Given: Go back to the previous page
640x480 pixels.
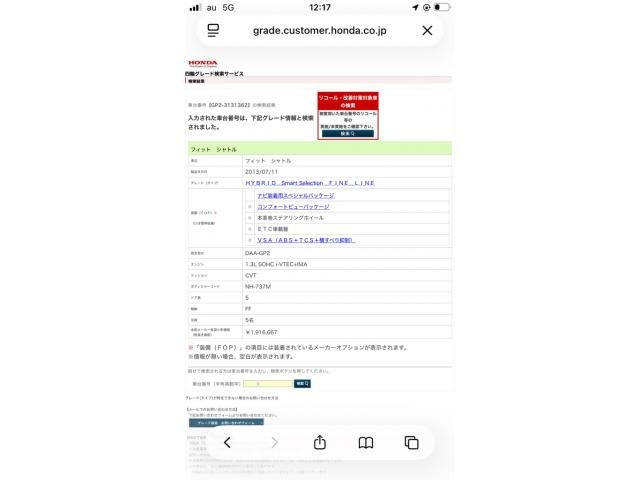Looking at the screenshot, I should click(x=228, y=442).
